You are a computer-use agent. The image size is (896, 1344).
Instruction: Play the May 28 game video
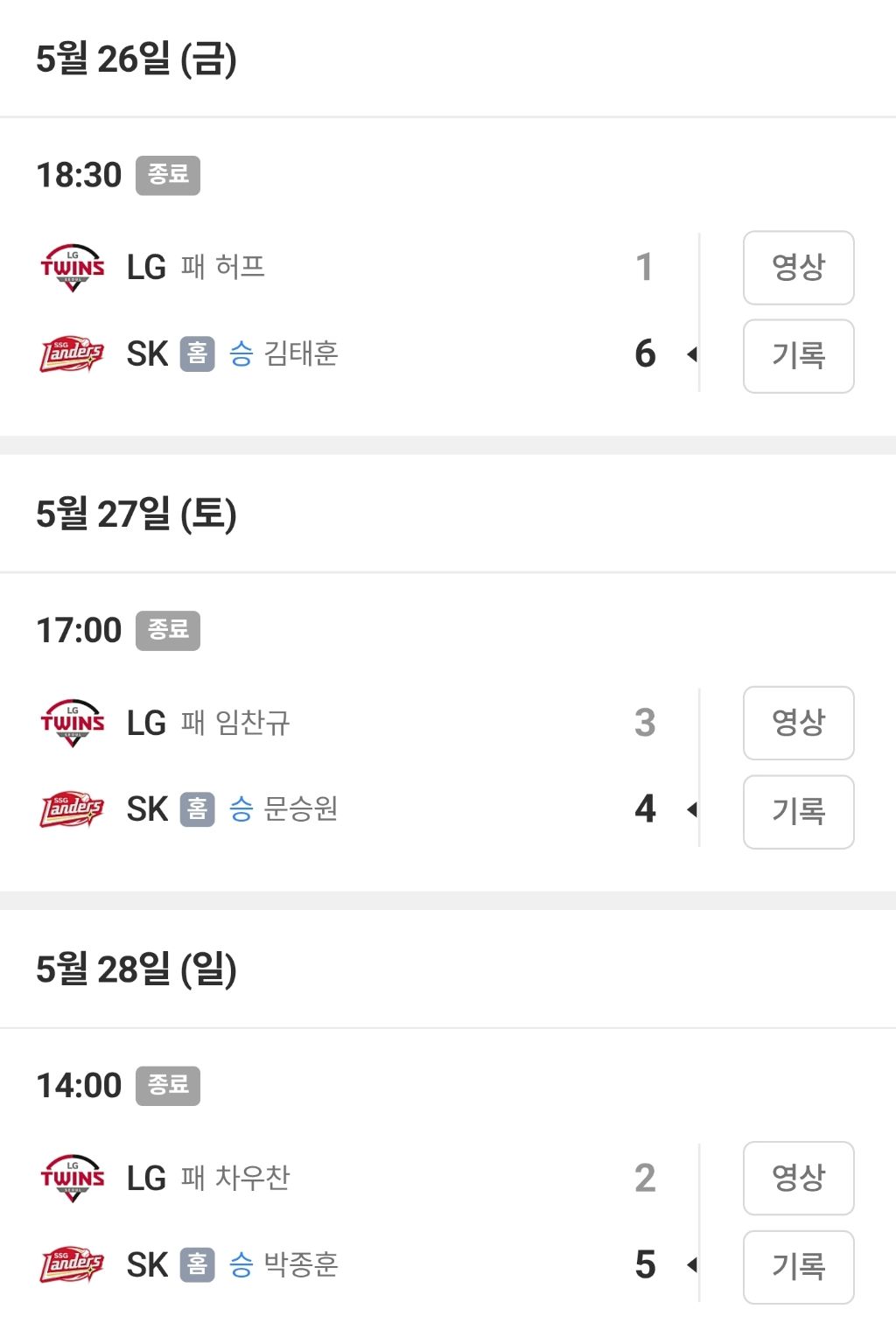coord(798,1178)
